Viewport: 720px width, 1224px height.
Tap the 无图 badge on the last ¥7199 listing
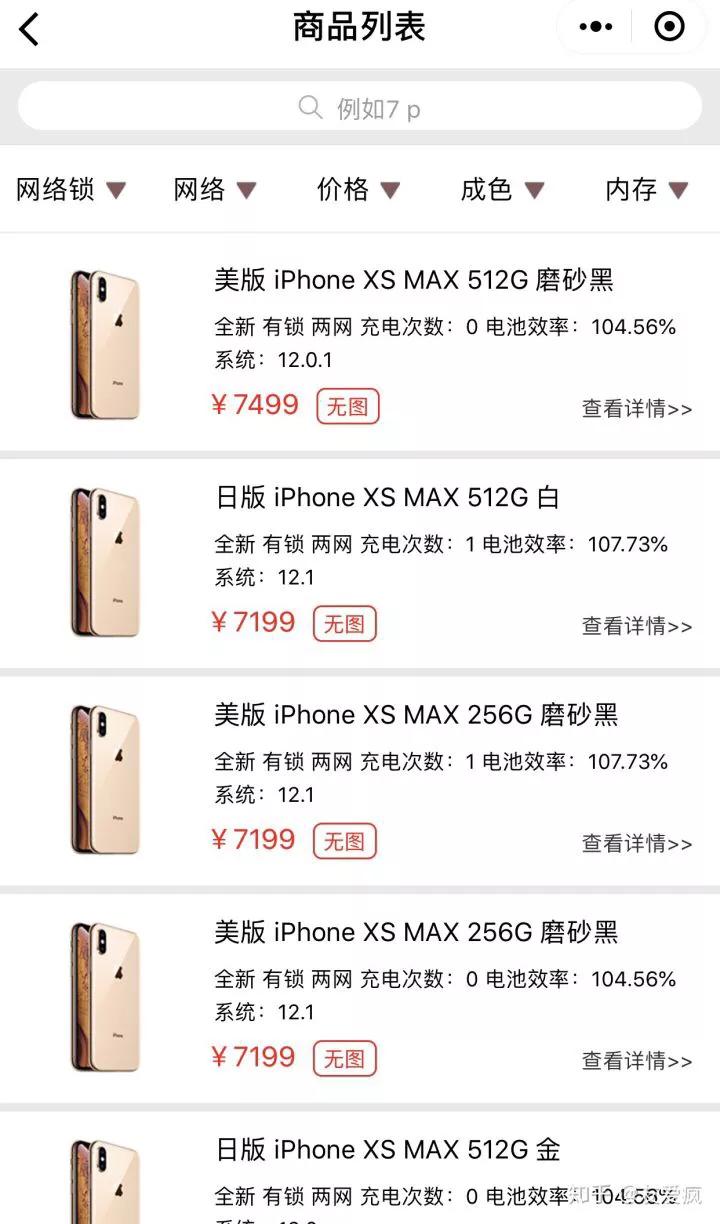pos(346,1058)
